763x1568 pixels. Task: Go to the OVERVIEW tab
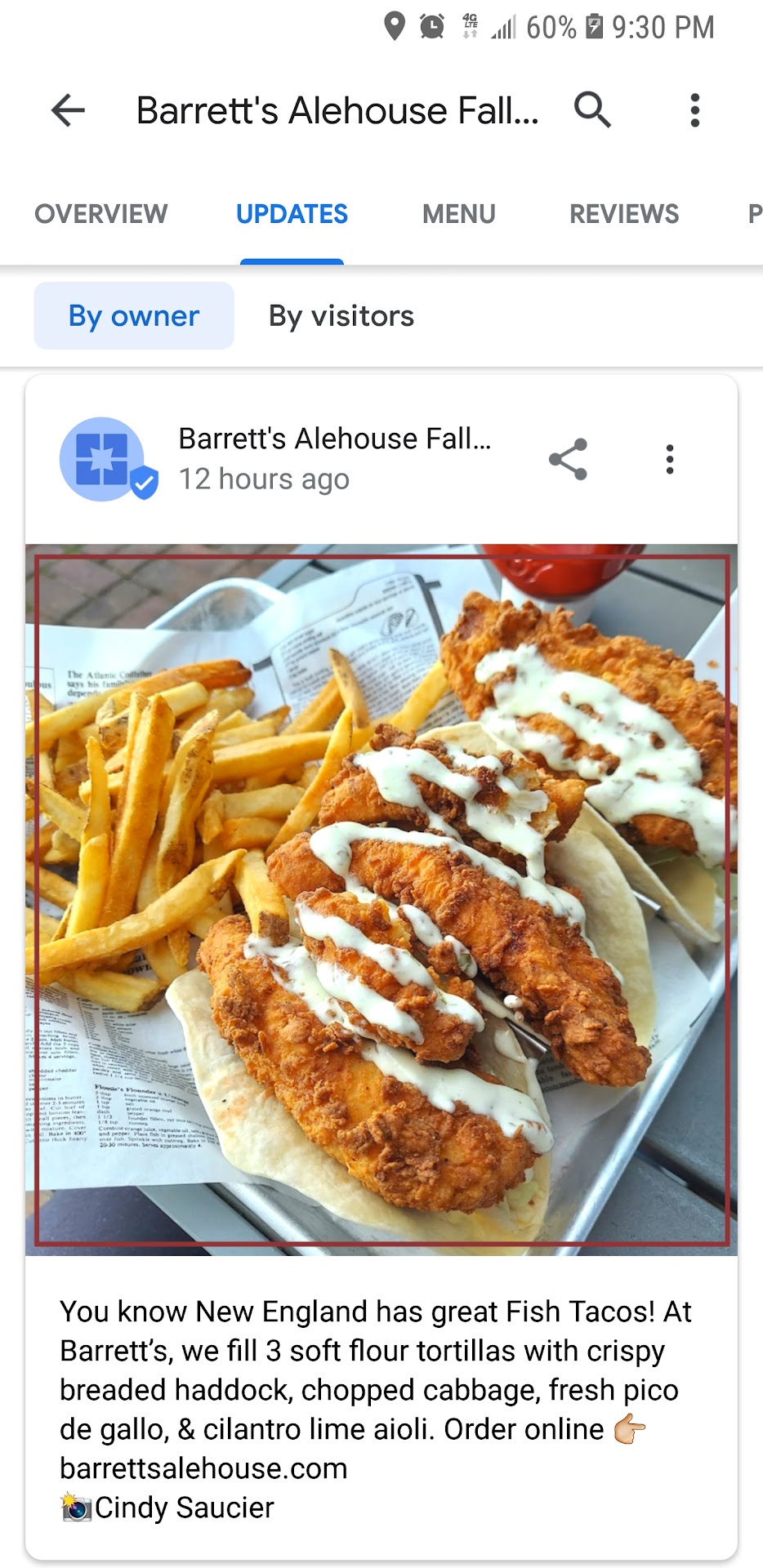100,214
